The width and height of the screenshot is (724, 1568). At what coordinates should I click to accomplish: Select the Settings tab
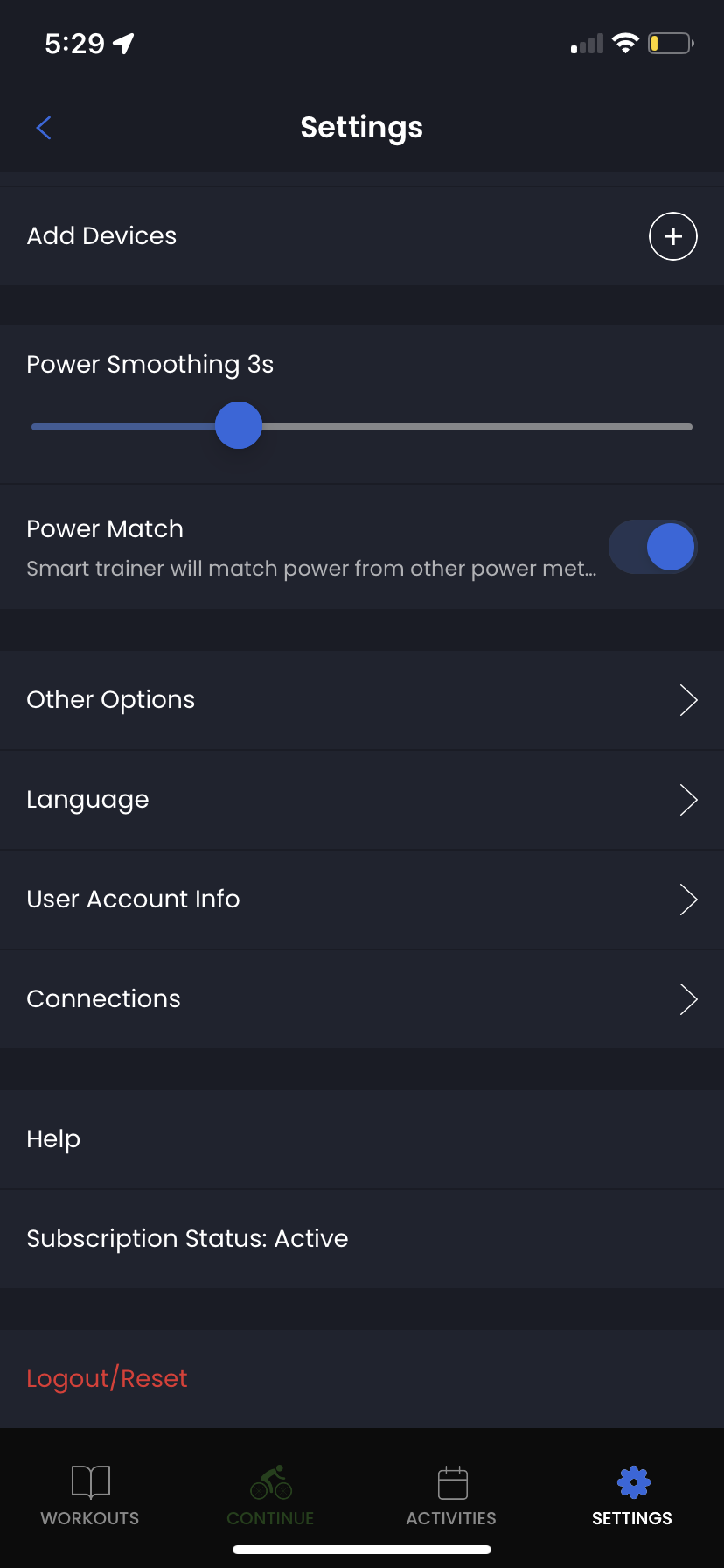point(632,1495)
